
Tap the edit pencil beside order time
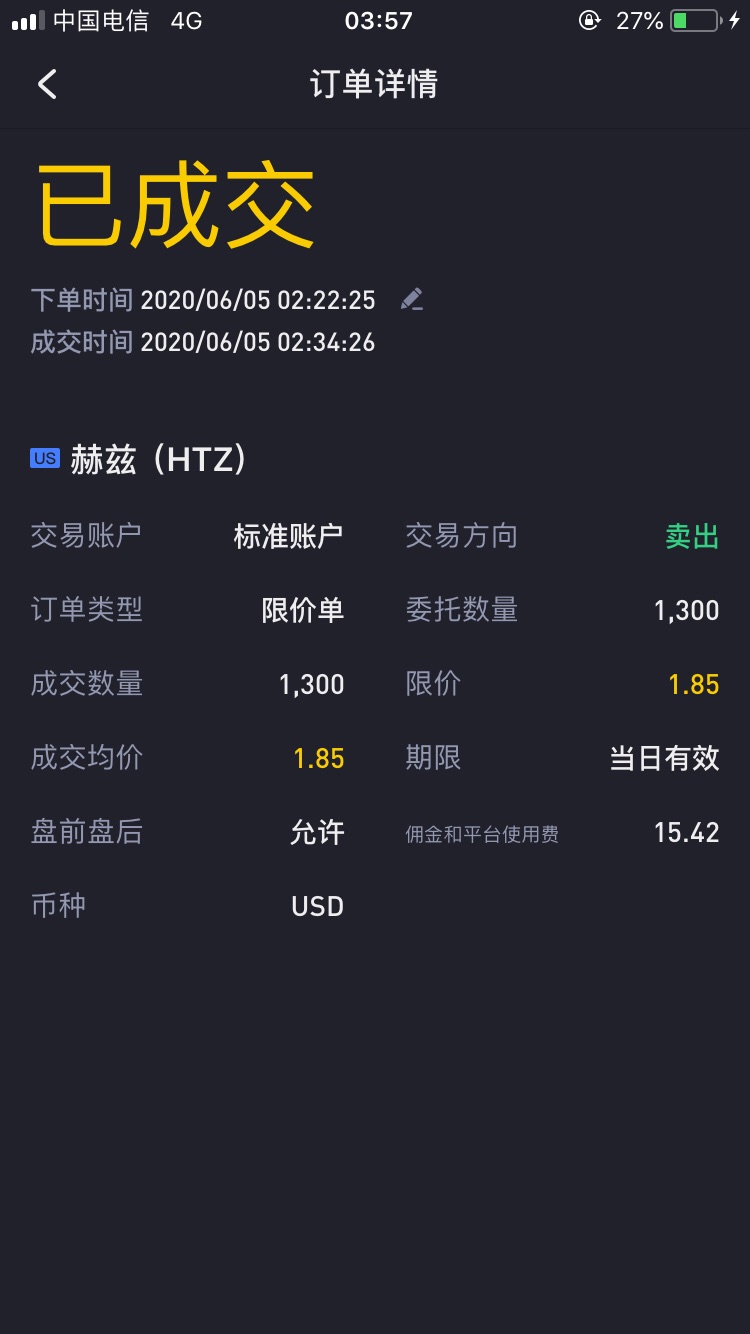pos(411,299)
